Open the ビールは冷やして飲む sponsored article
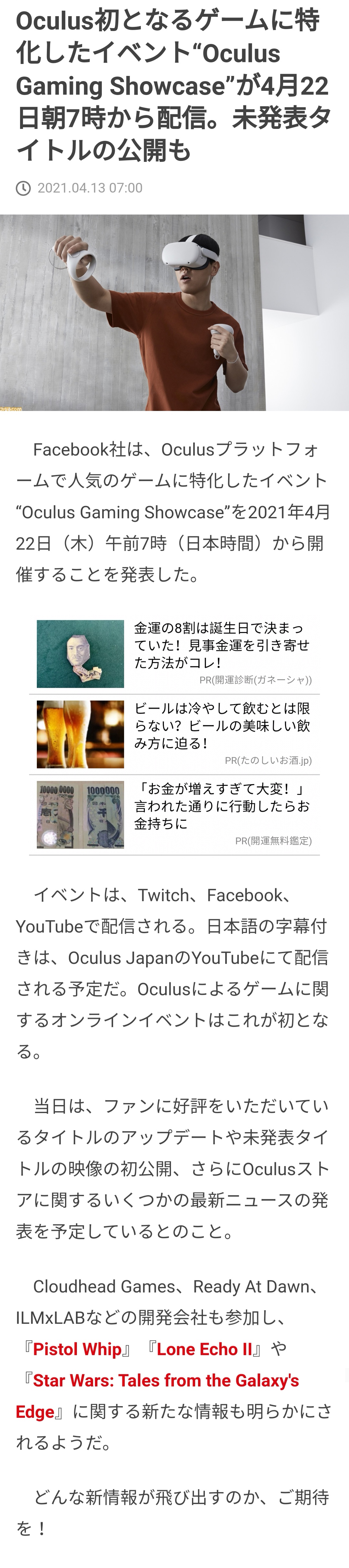Viewport: 349px width, 1568px height. 222,726
